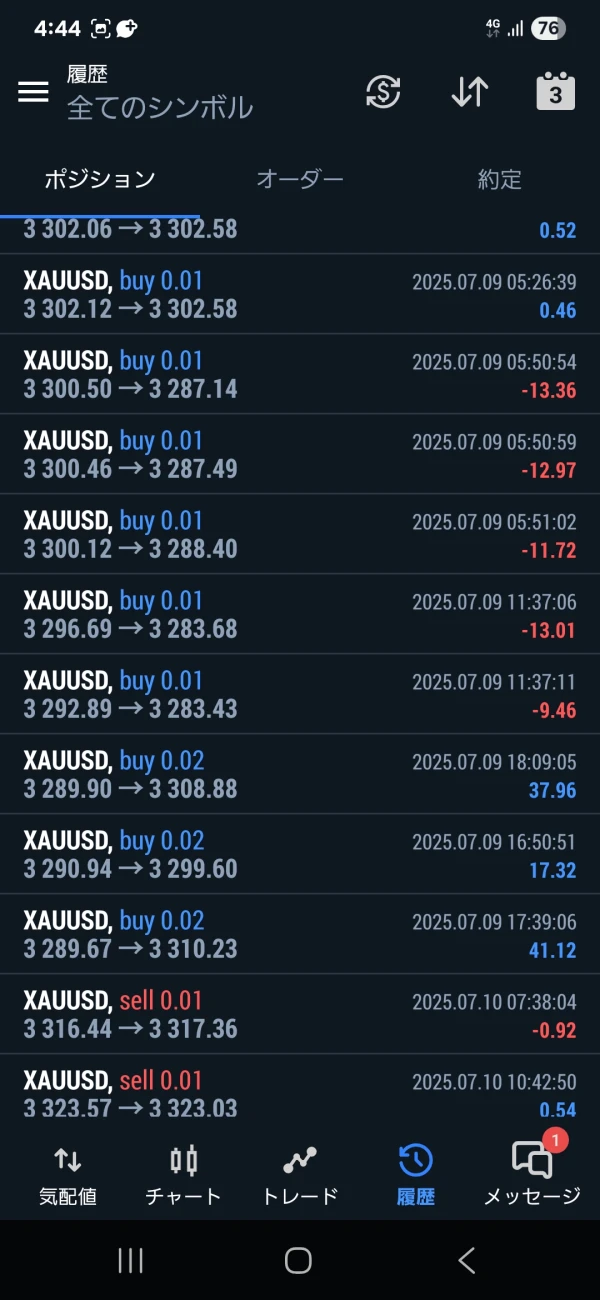The height and width of the screenshot is (1300, 600).
Task: Switch to the トレード tab
Action: click(x=300, y=1175)
